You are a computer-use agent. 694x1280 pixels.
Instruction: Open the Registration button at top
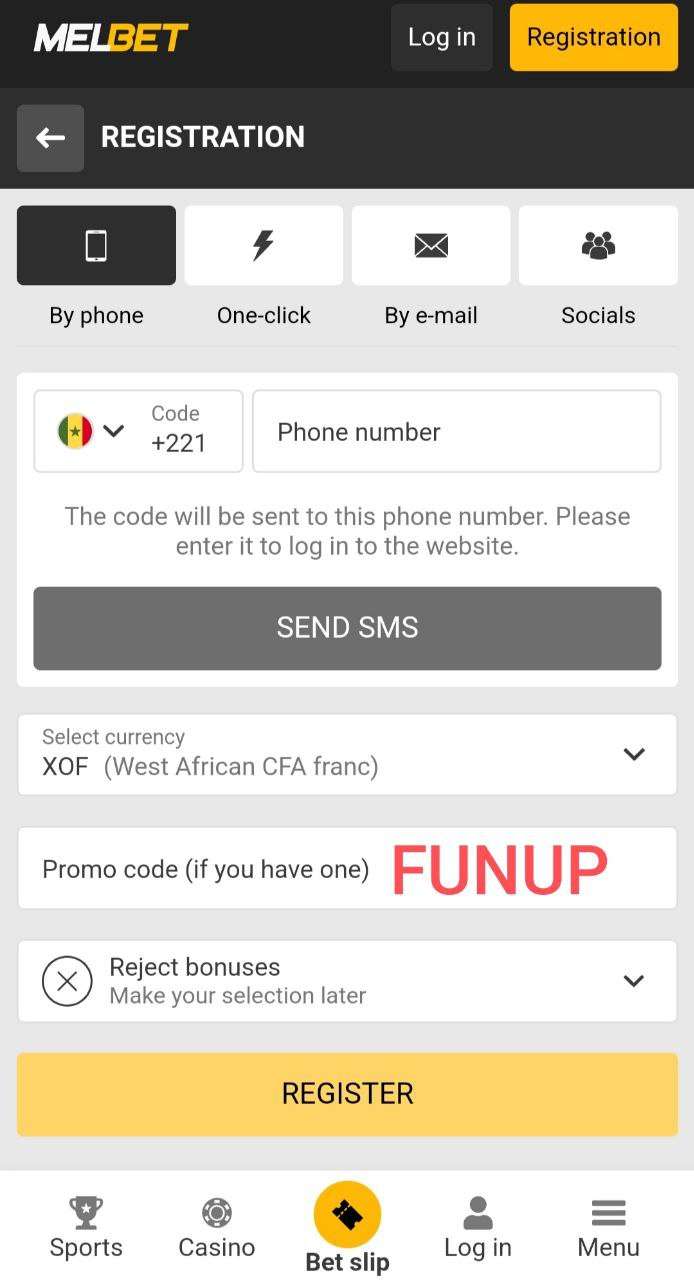[594, 37]
